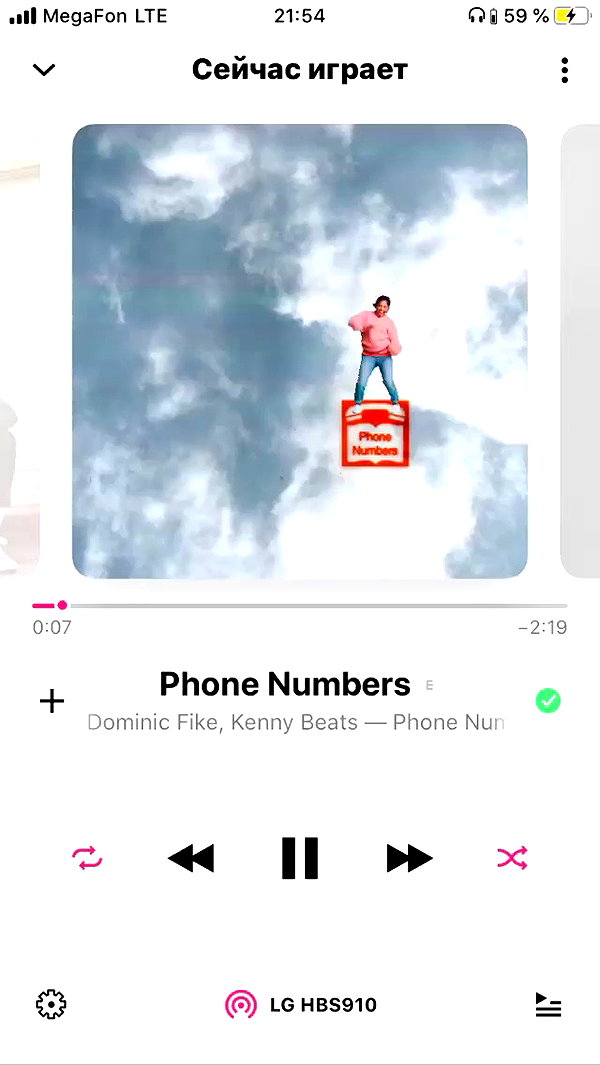Tap the Phone Numbers album cover
Screen dimensions: 600x1065
coord(300,351)
